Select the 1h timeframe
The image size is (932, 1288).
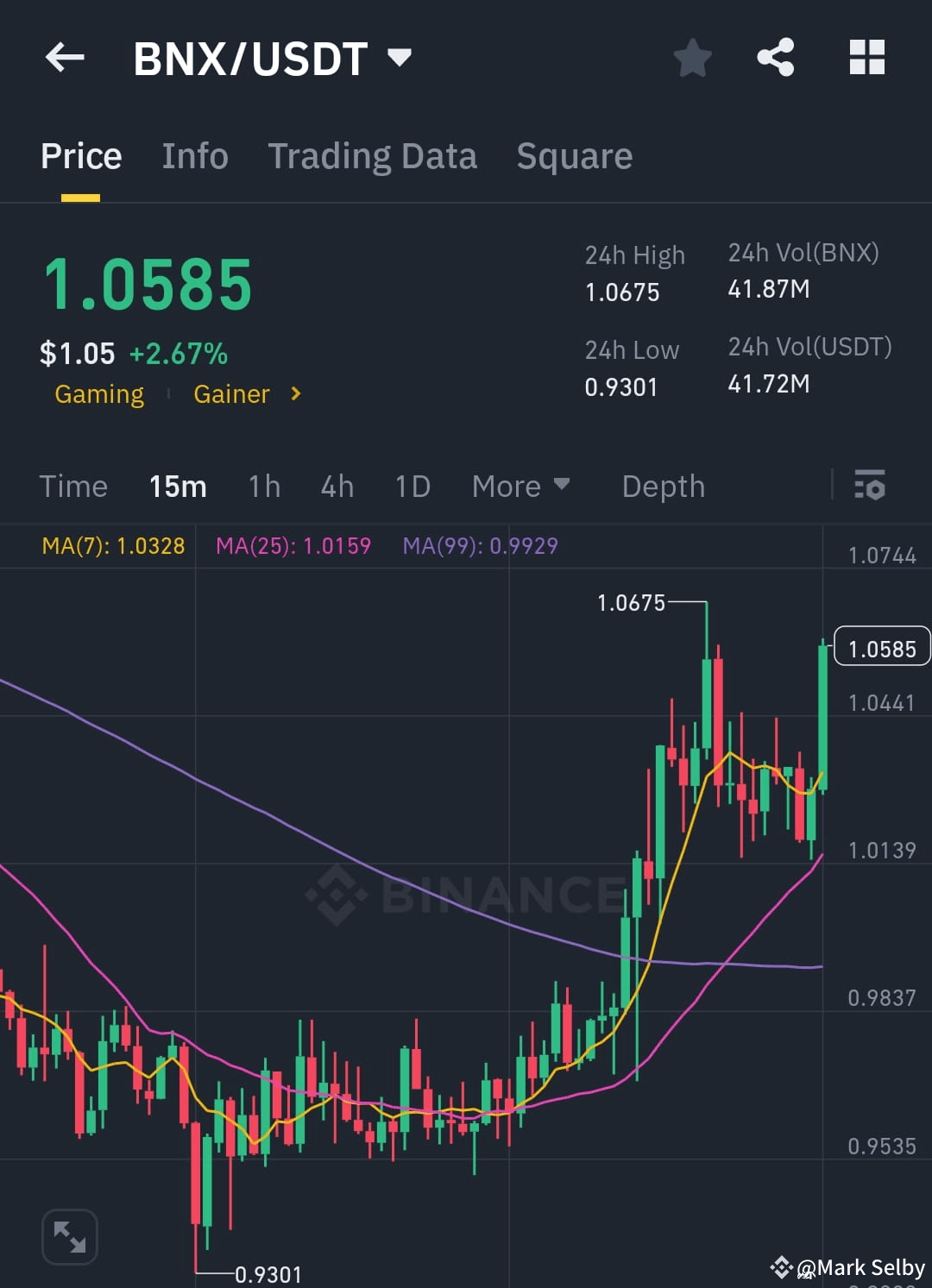click(264, 486)
